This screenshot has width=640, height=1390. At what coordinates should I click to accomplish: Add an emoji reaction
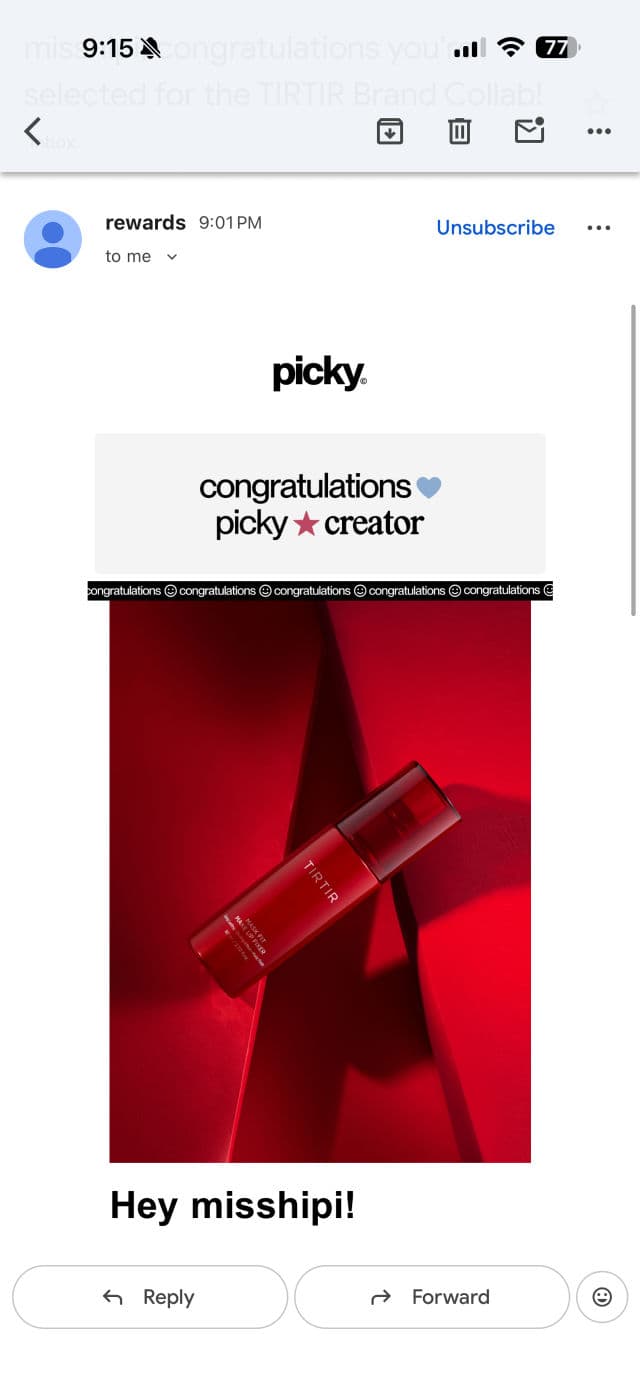point(602,1297)
